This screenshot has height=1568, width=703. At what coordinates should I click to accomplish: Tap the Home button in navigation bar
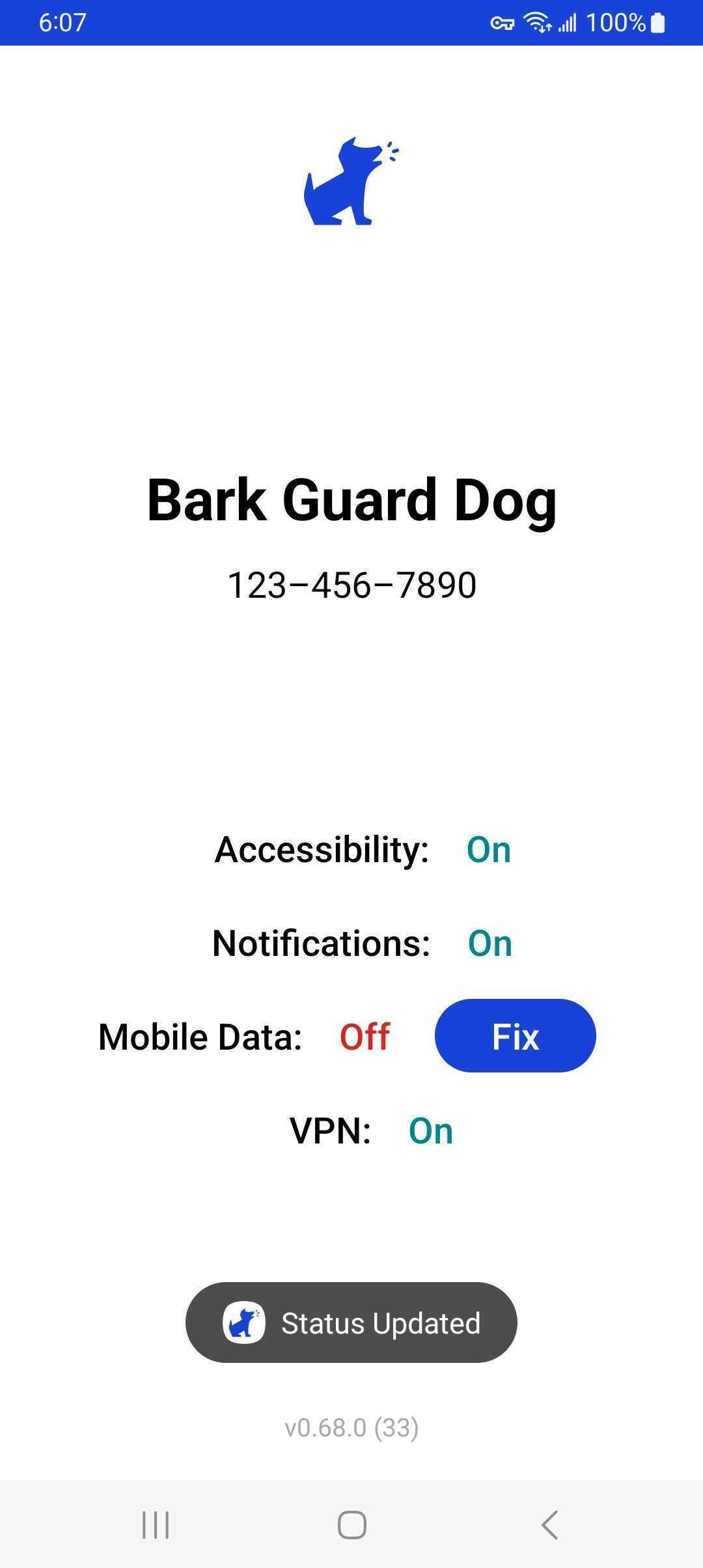[351, 1523]
